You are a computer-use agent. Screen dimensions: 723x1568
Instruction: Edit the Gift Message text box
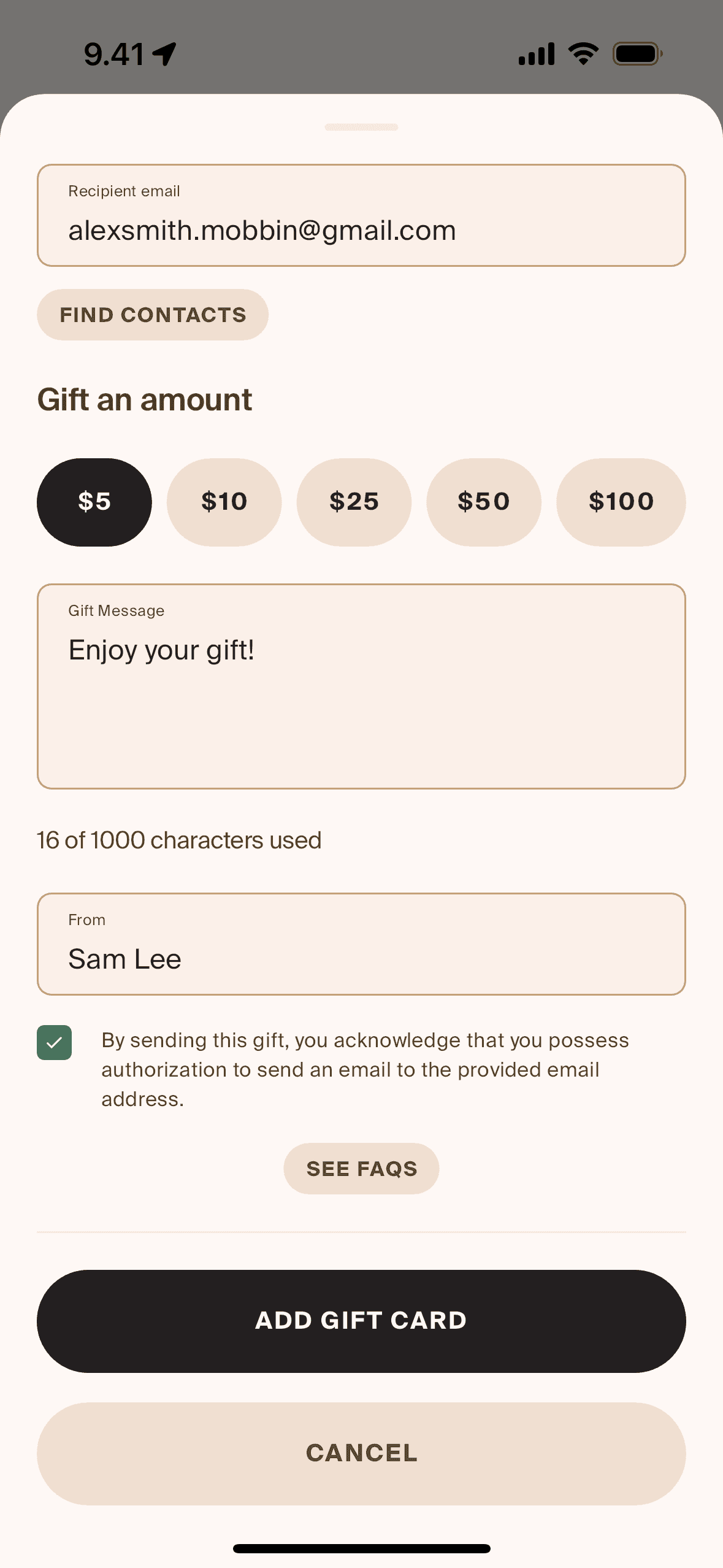[361, 687]
